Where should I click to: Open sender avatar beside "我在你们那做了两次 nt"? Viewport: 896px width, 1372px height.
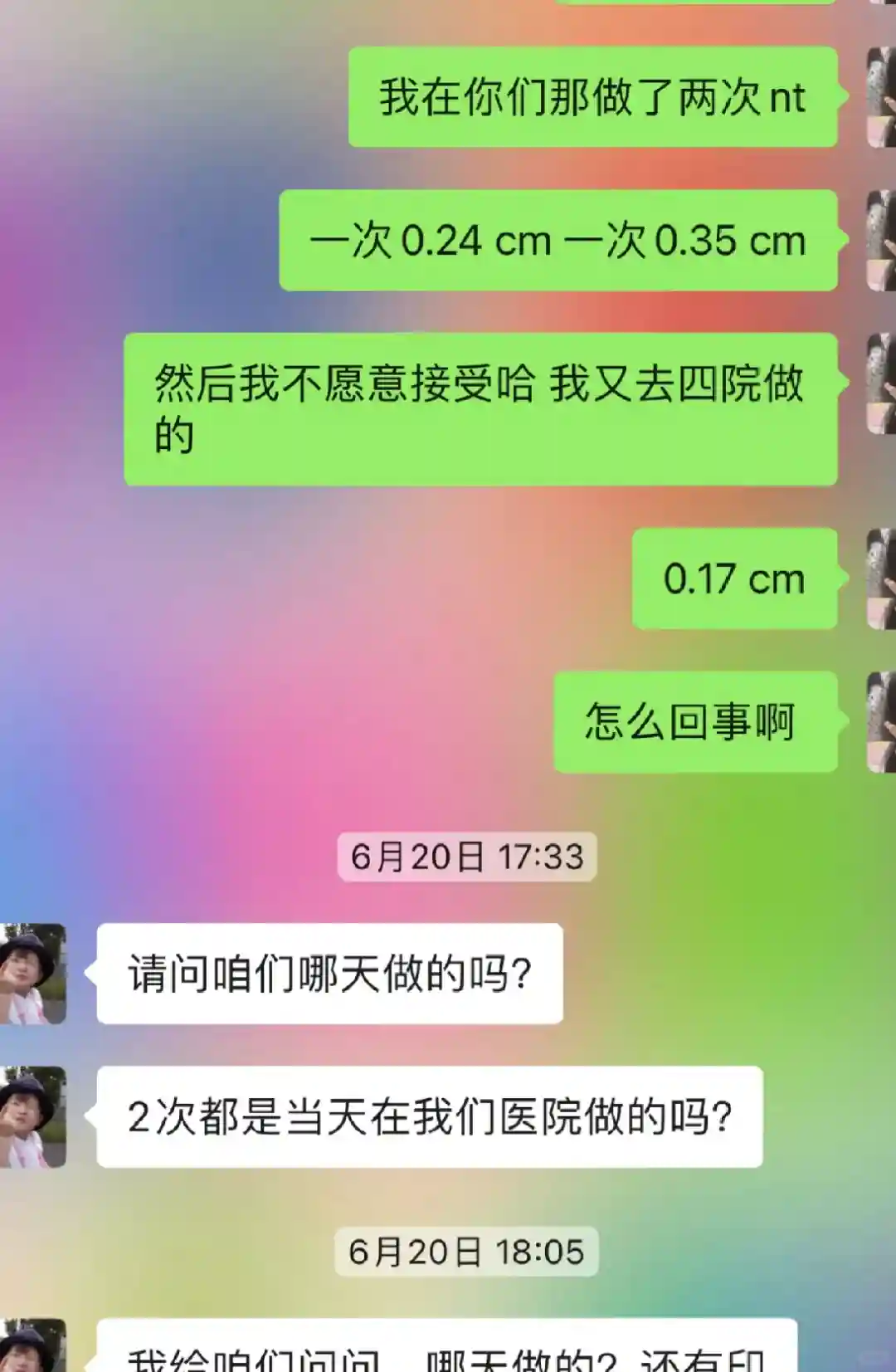coord(881,97)
